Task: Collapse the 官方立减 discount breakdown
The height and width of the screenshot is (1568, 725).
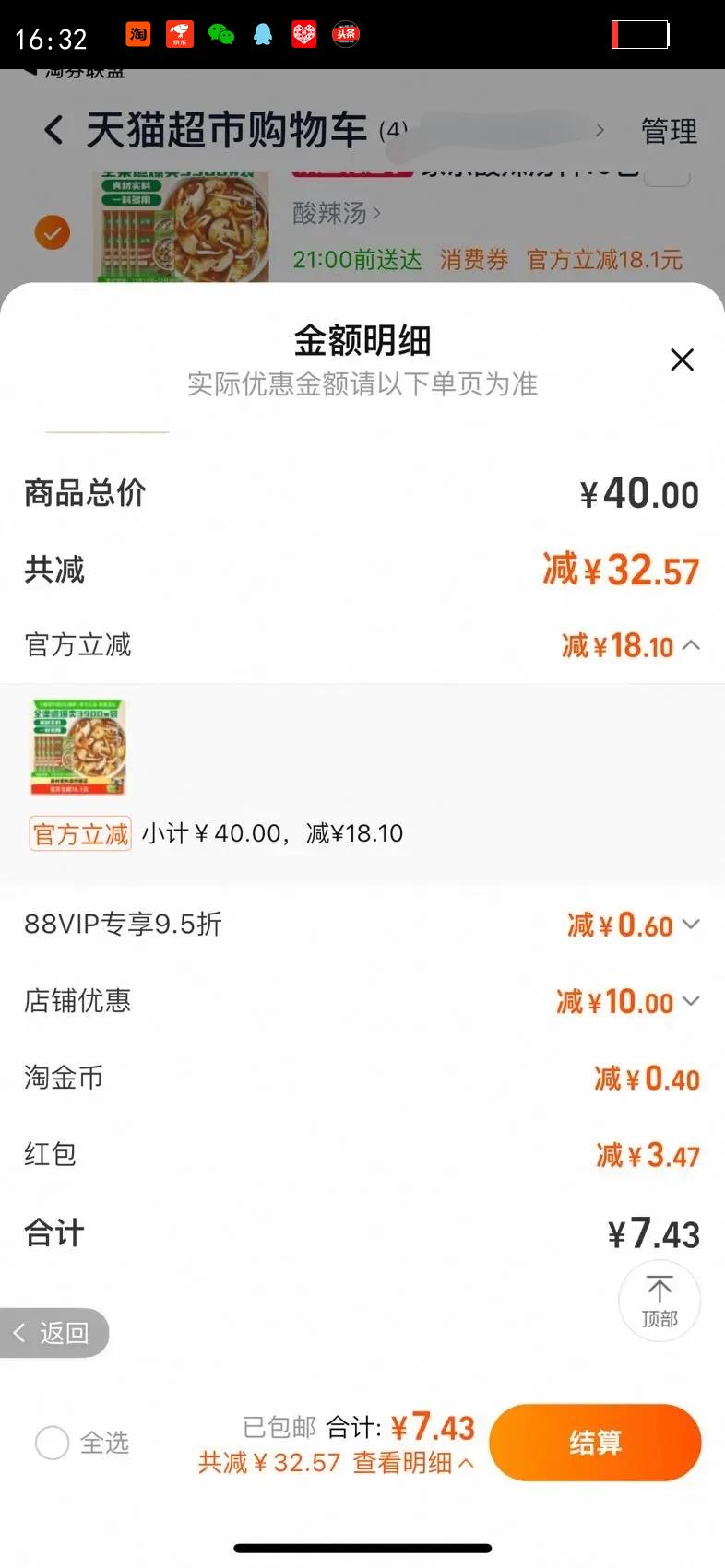Action: tap(691, 645)
